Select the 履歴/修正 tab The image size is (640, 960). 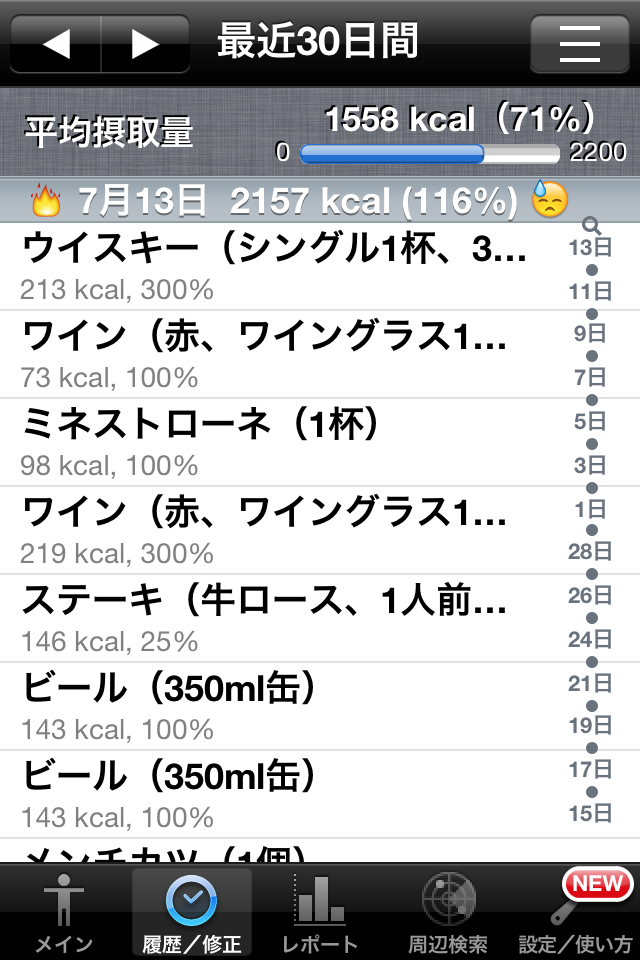click(191, 912)
